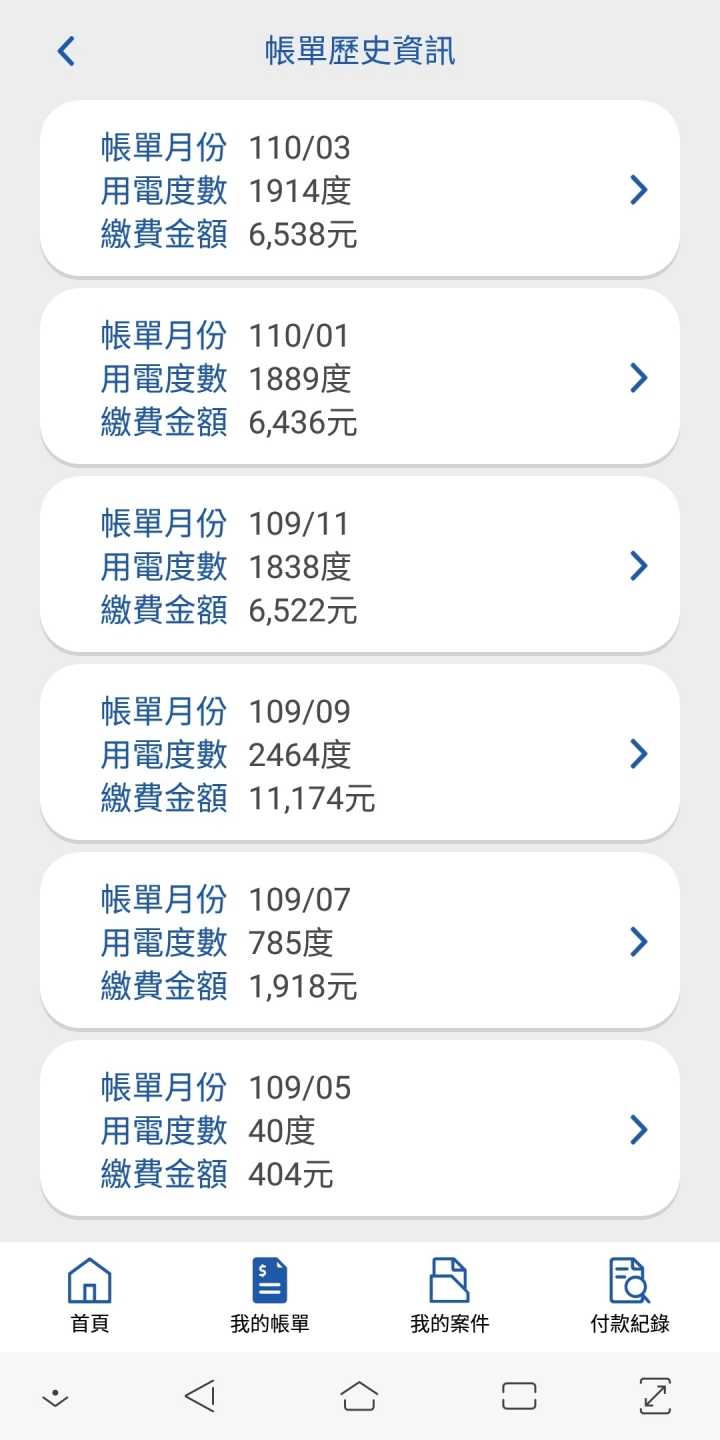
Task: Switch to the 首頁 tab
Action: (x=90, y=1296)
